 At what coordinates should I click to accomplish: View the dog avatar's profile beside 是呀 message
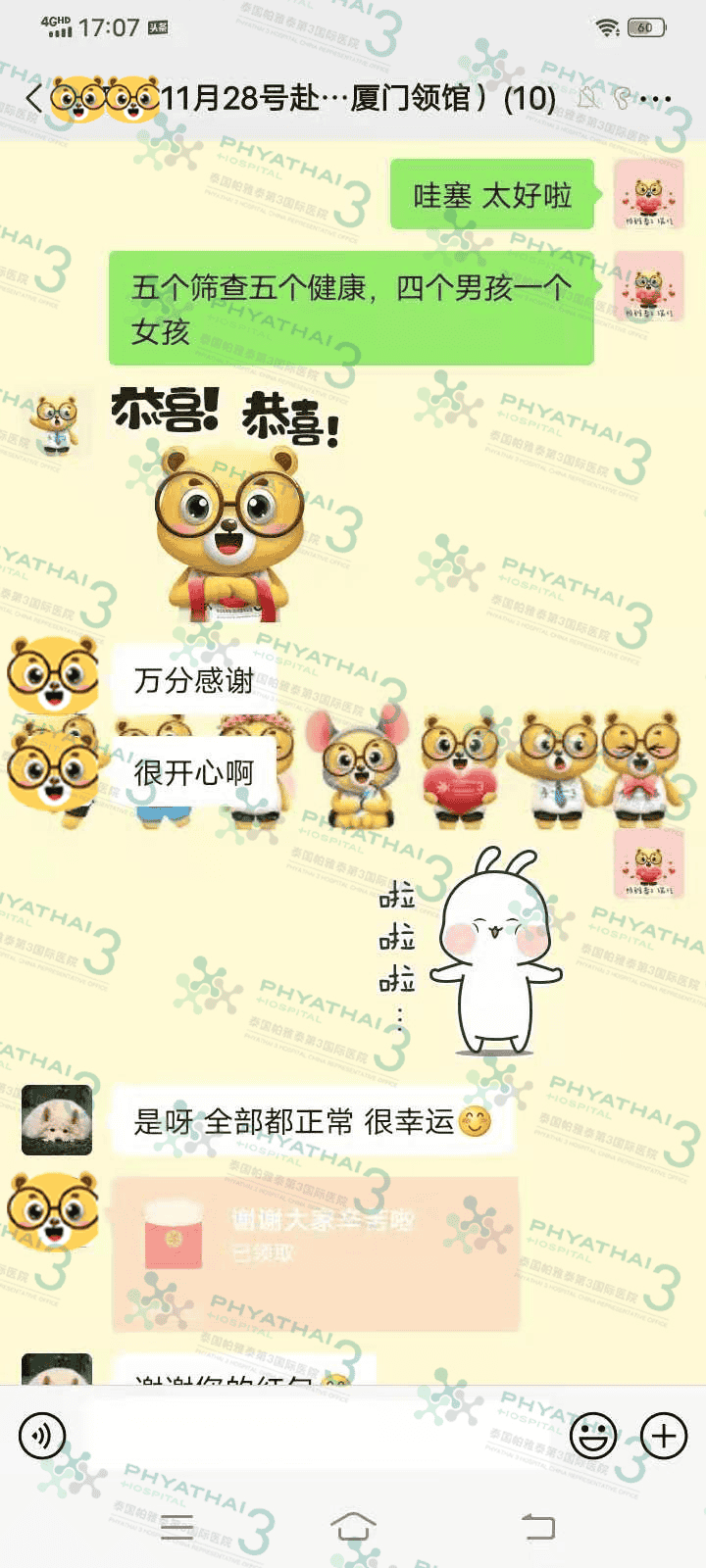coord(57,1120)
